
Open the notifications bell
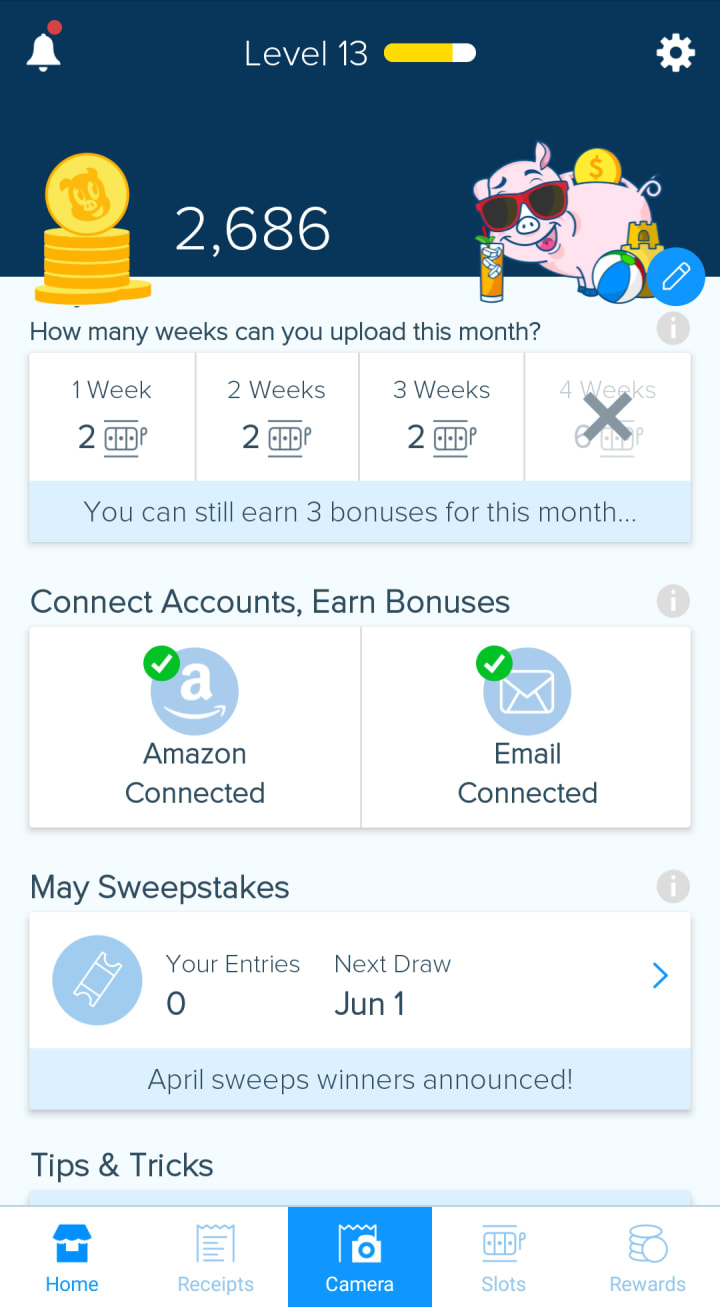[x=43, y=51]
